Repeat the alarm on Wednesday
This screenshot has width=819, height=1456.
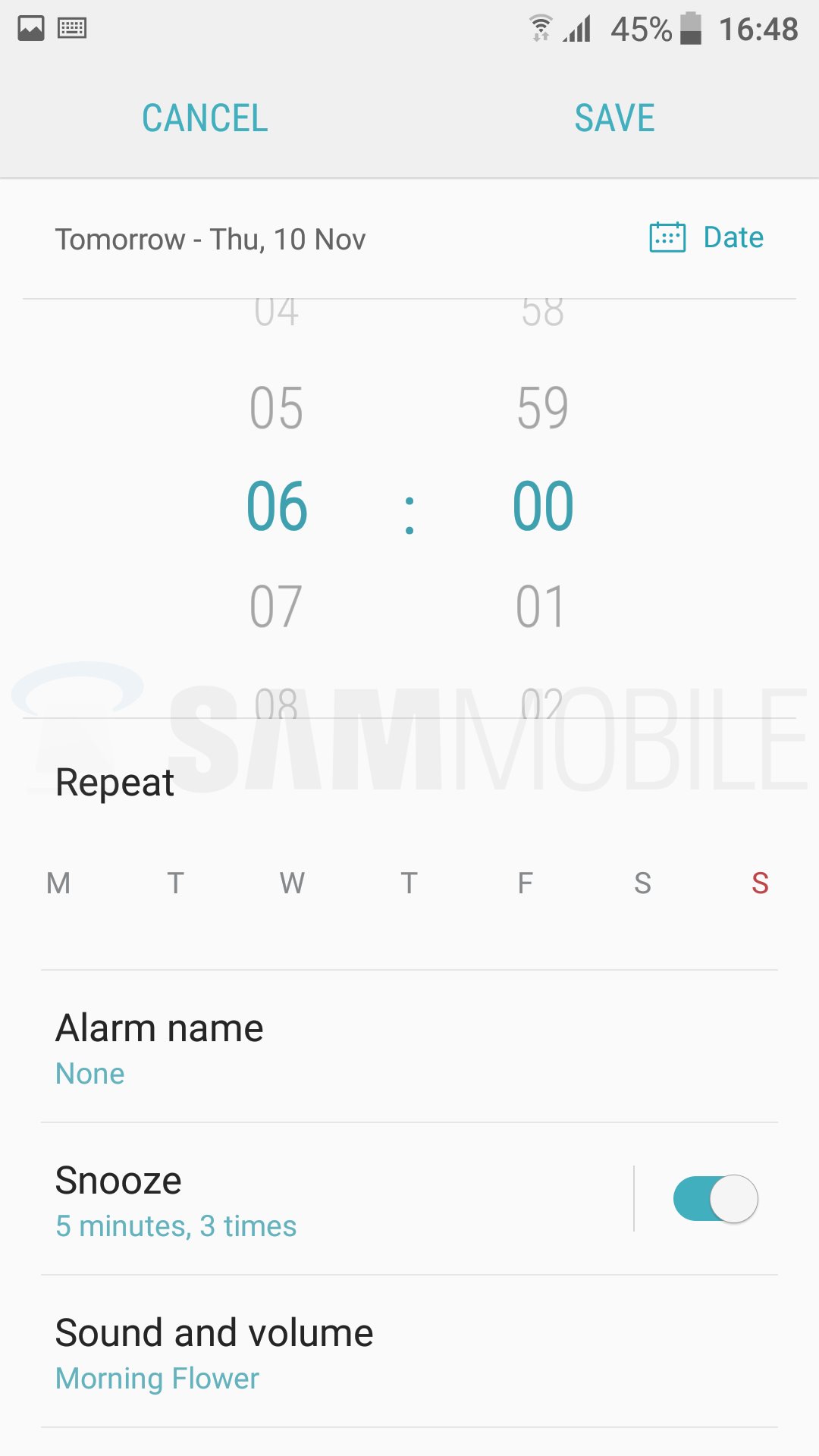(x=292, y=883)
